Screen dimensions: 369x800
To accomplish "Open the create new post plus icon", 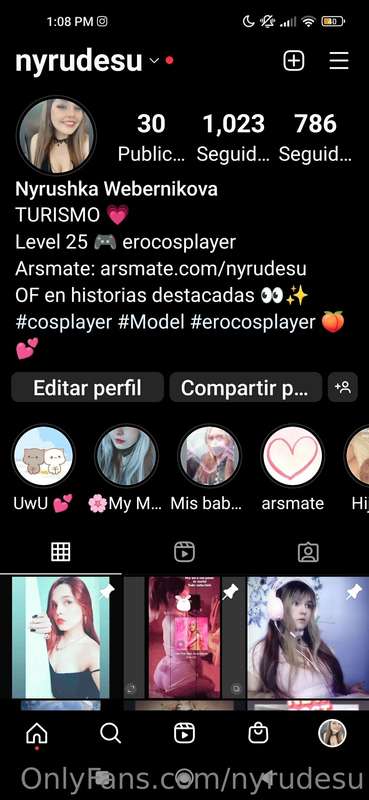I will click(x=293, y=61).
